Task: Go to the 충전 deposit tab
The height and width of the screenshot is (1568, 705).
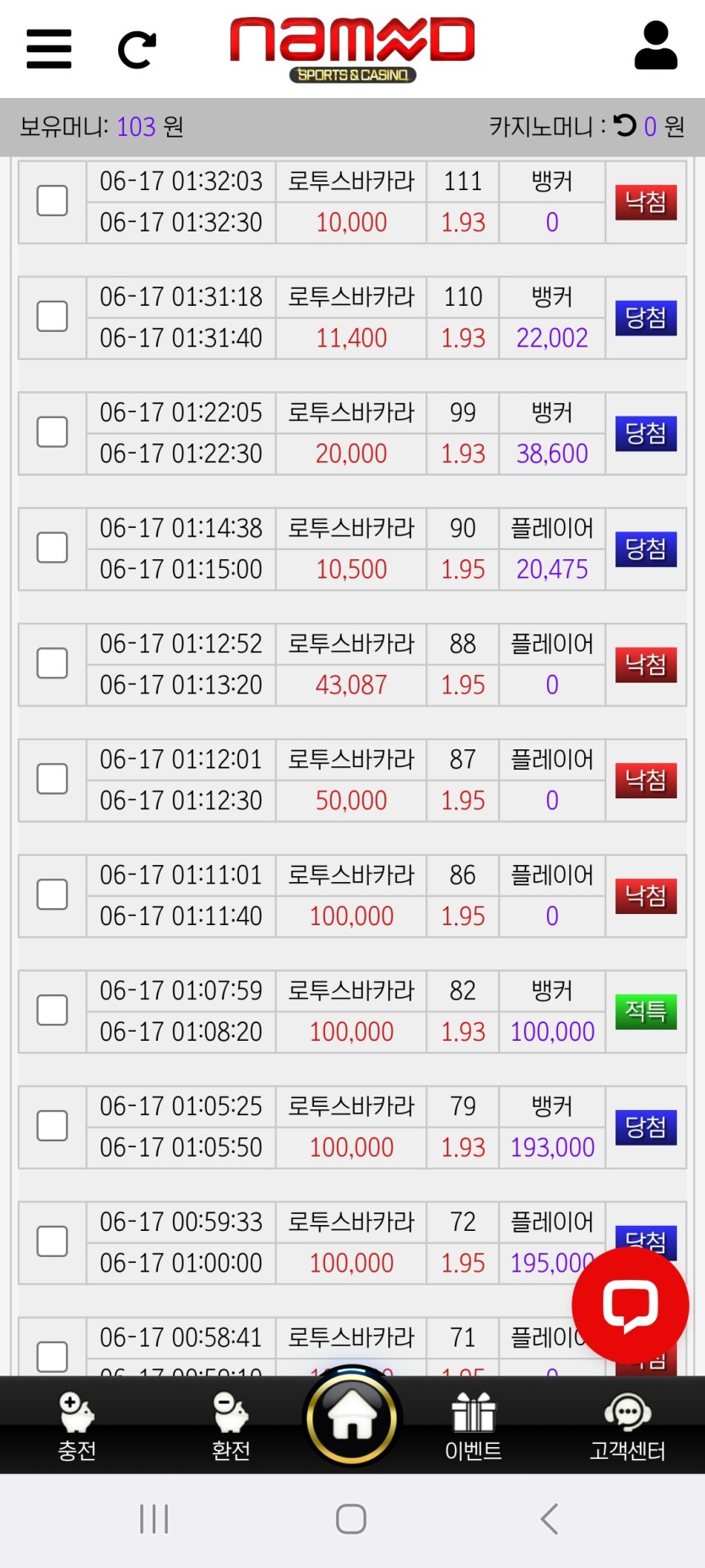Action: pyautogui.click(x=77, y=1427)
